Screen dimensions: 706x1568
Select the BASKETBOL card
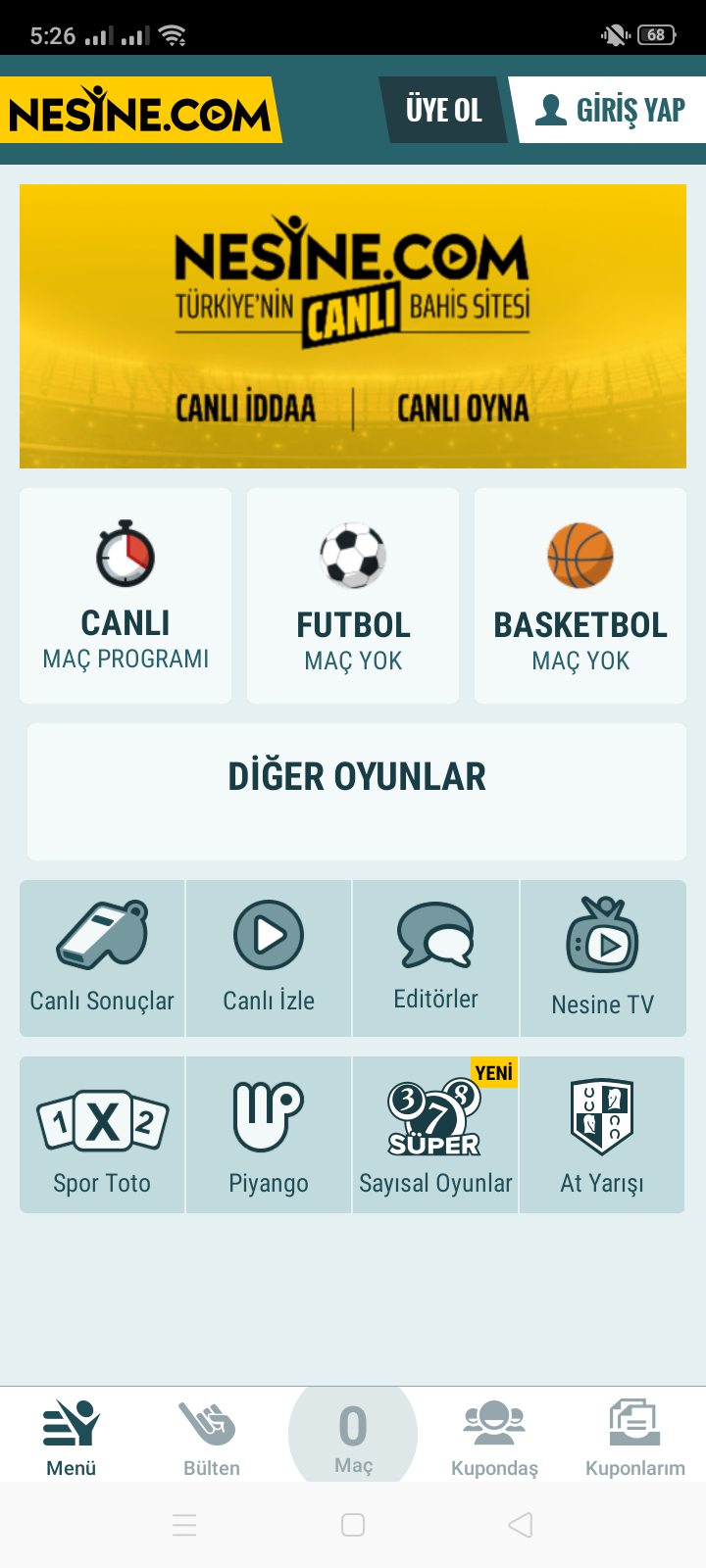click(x=580, y=596)
